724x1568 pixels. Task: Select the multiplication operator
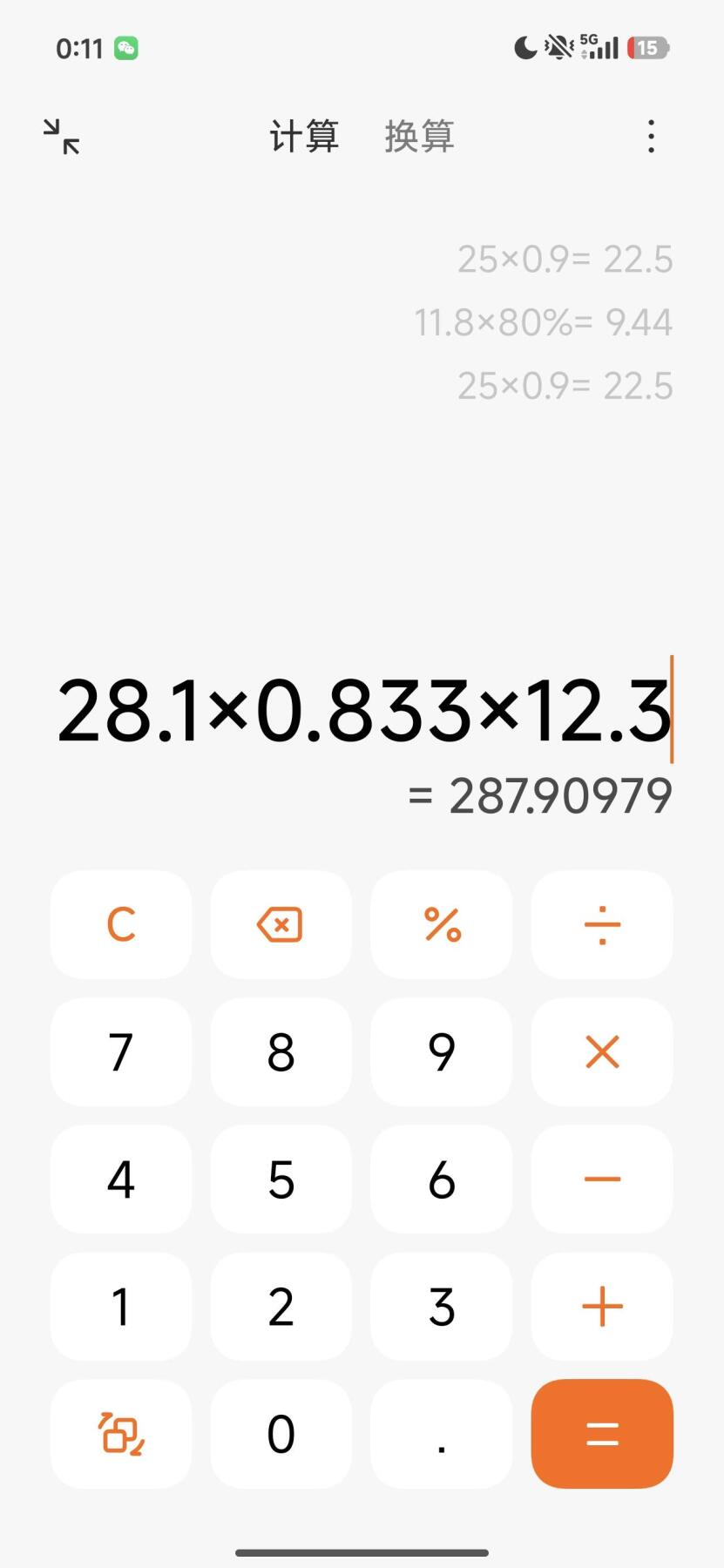(602, 1051)
